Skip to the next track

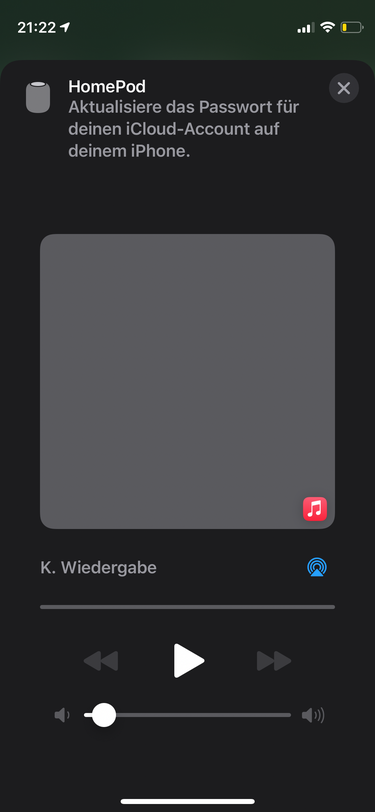274,661
